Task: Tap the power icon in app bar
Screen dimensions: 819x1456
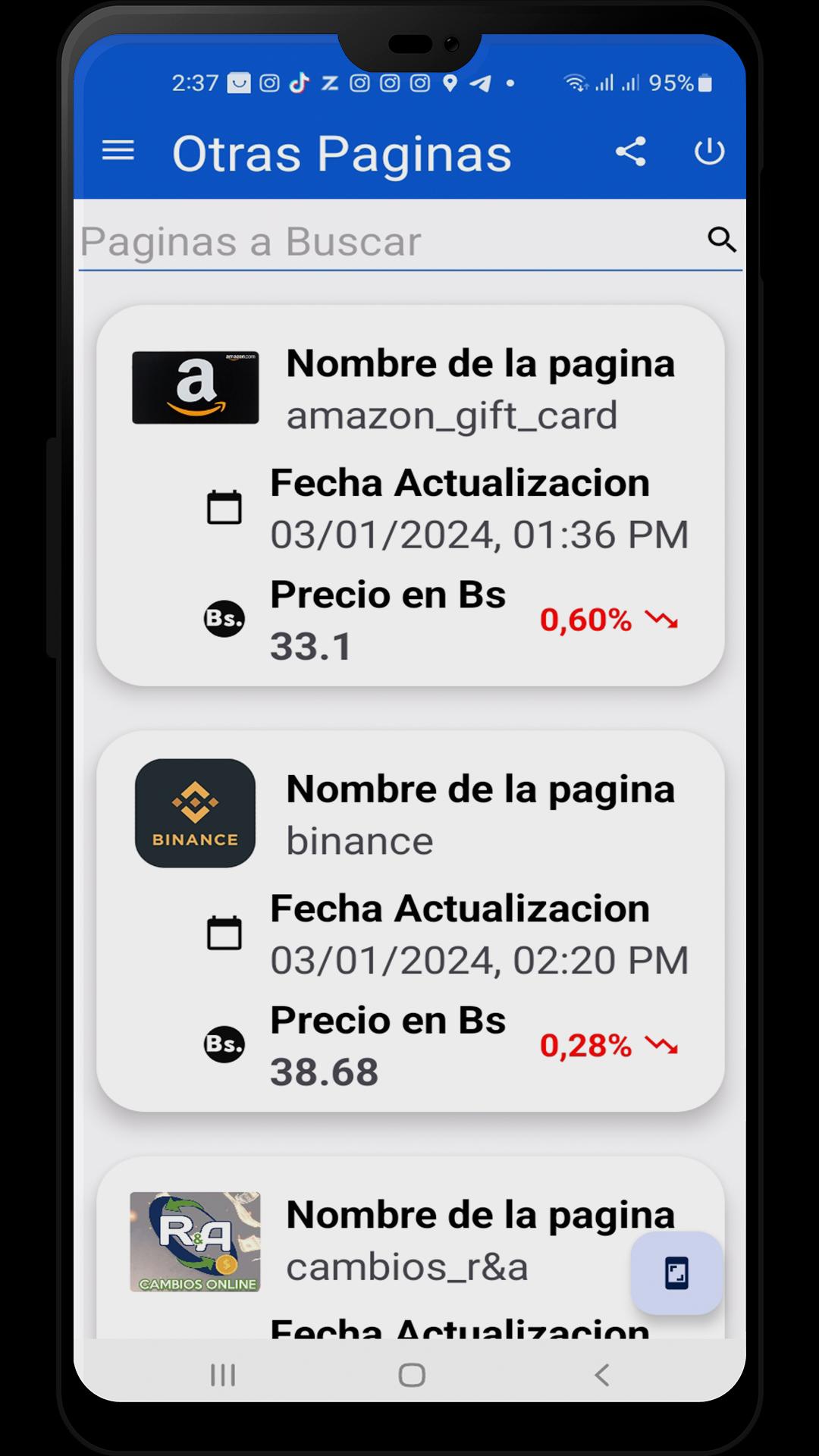Action: [709, 152]
